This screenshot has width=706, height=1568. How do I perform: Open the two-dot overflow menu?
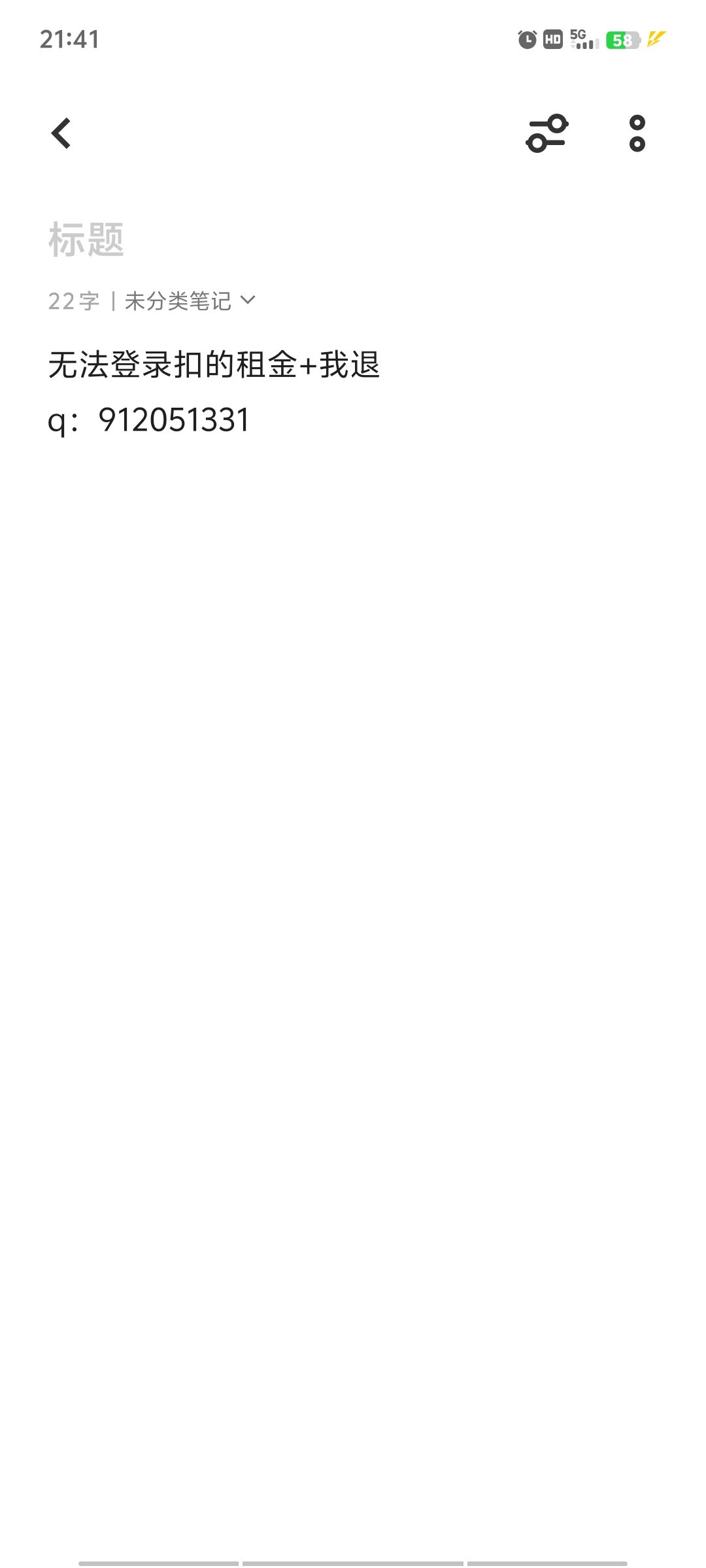click(x=637, y=133)
